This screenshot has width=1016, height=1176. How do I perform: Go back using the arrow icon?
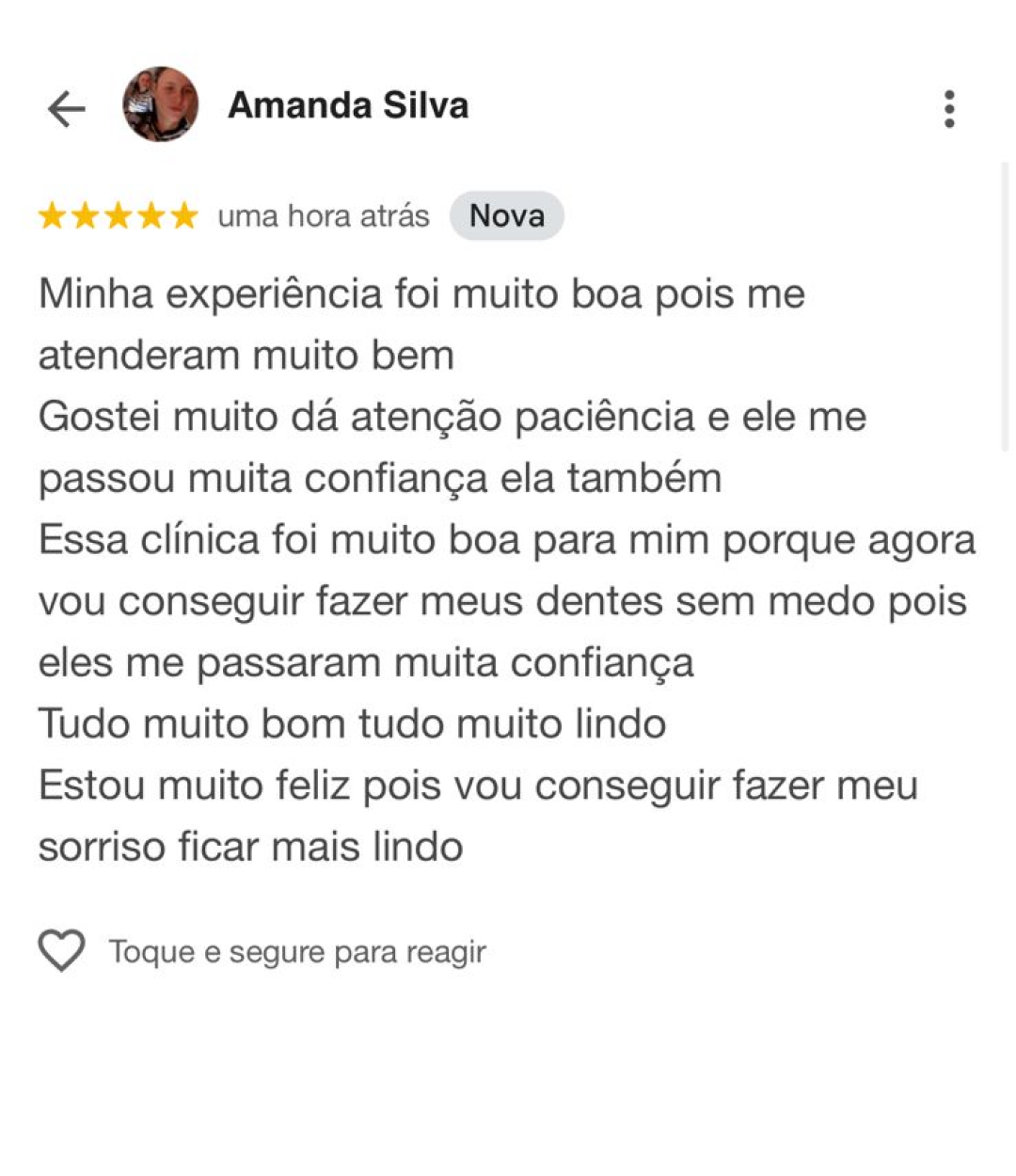66,109
